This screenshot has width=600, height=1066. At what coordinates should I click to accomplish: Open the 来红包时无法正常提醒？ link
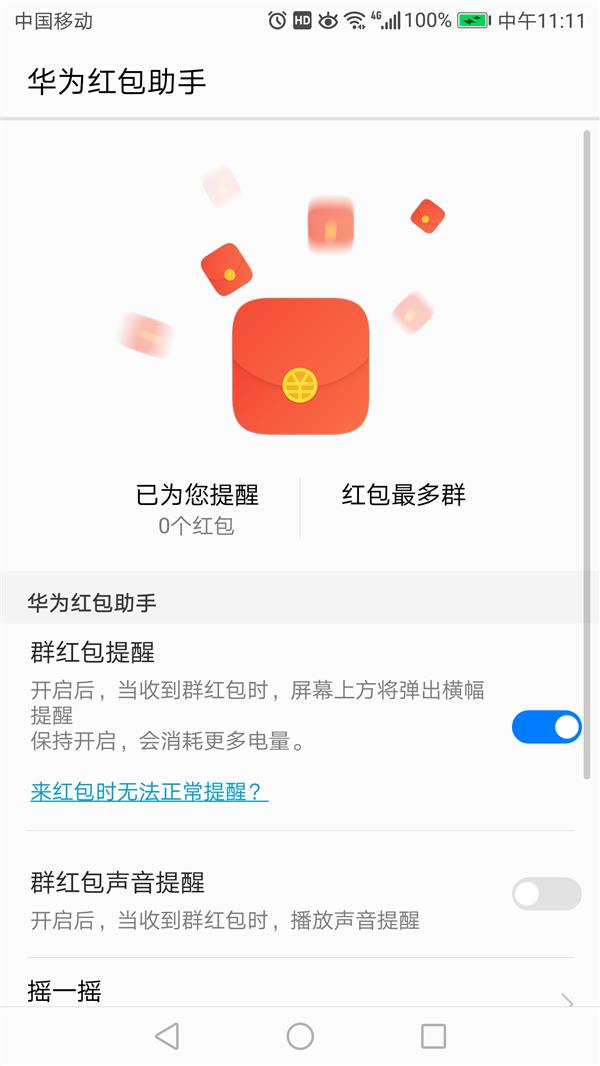tap(149, 792)
